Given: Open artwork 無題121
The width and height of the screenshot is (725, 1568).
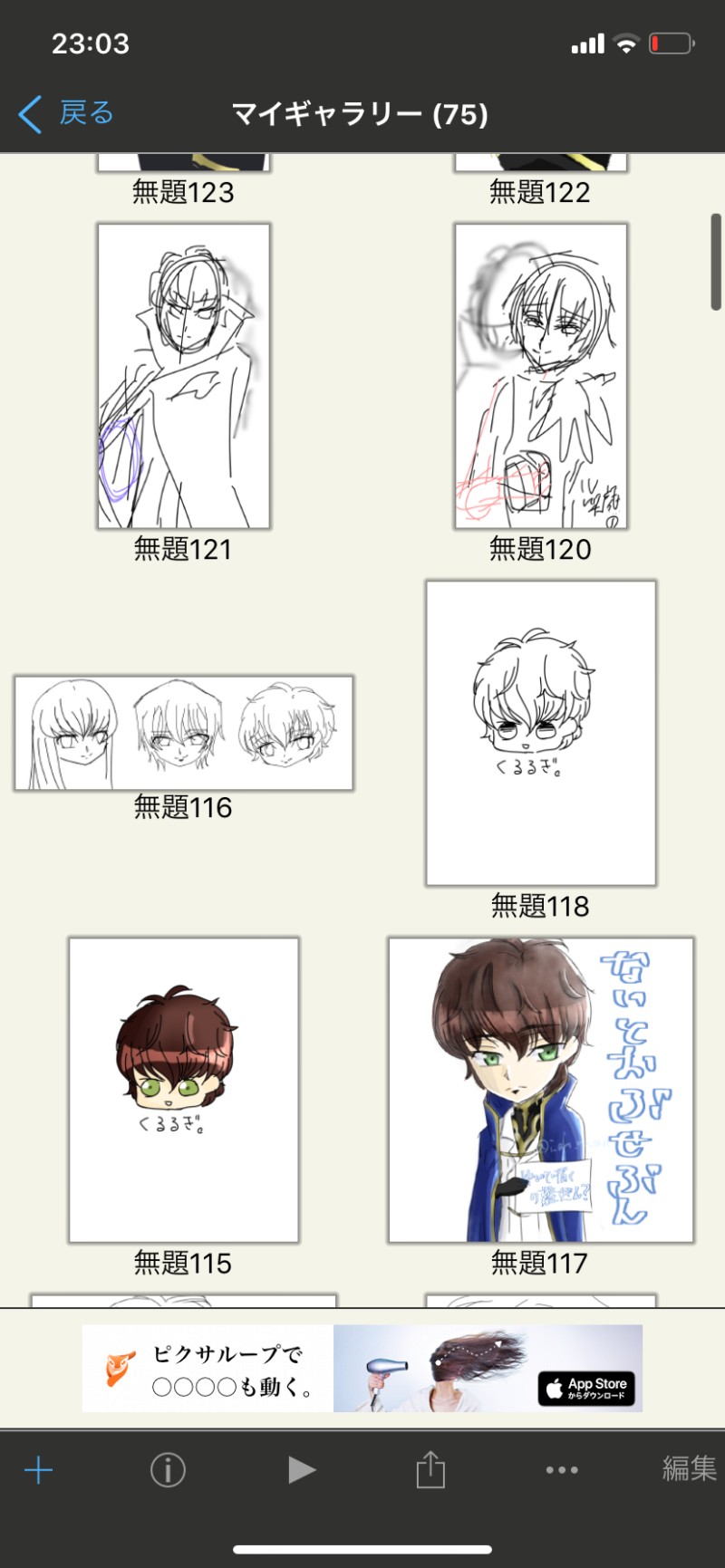Looking at the screenshot, I should (x=184, y=376).
